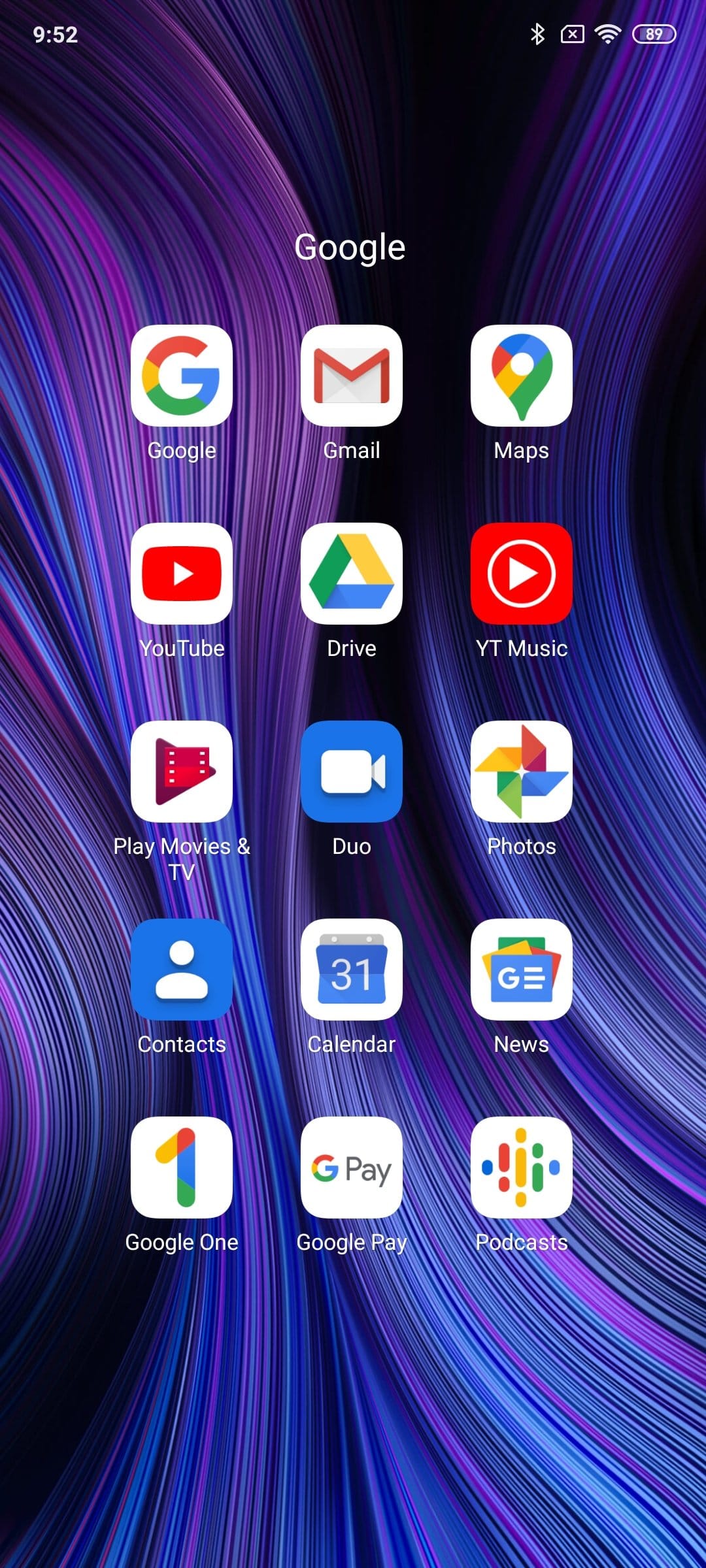
Task: Open the Podcasts app
Action: point(522,1168)
